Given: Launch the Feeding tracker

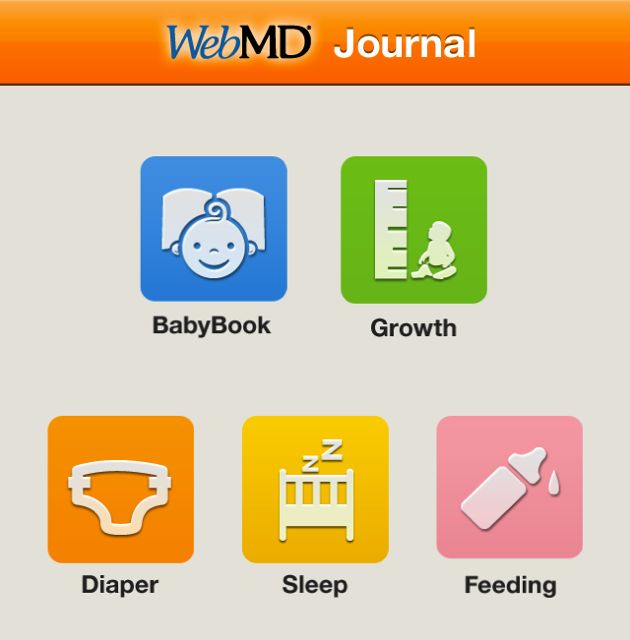Looking at the screenshot, I should (x=509, y=487).
